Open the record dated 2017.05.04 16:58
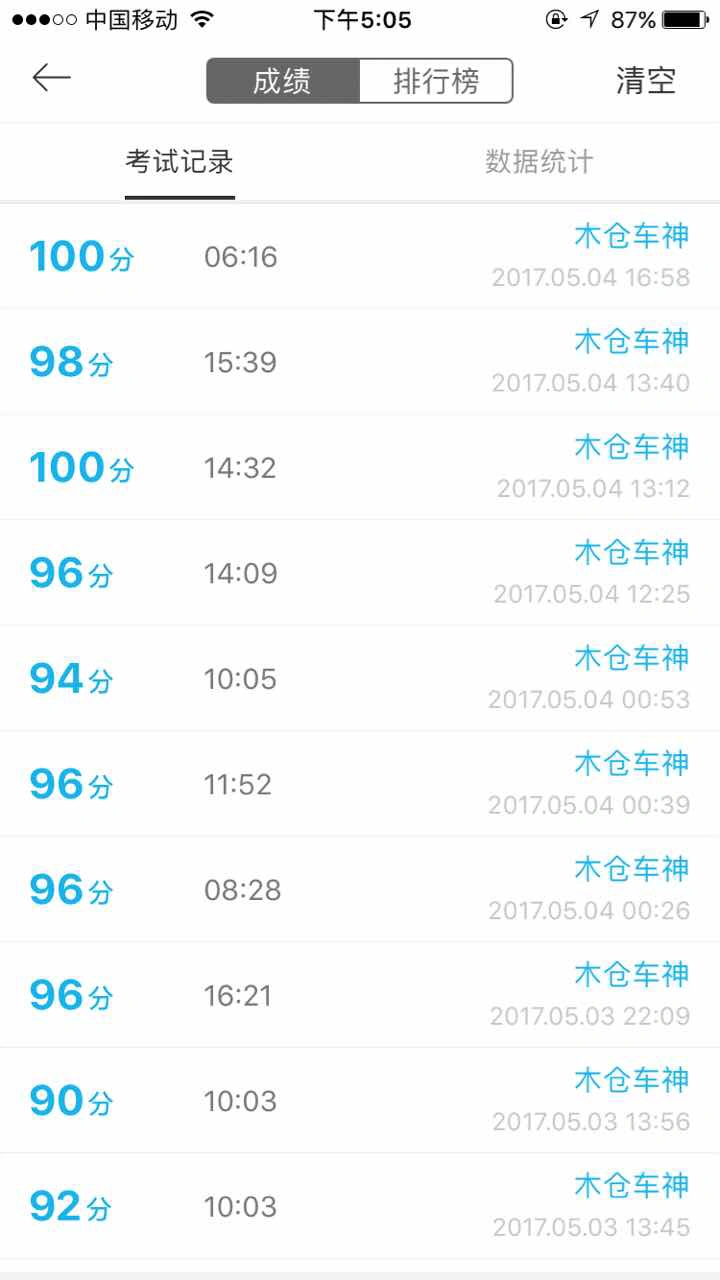Viewport: 720px width, 1280px height. 360,256
